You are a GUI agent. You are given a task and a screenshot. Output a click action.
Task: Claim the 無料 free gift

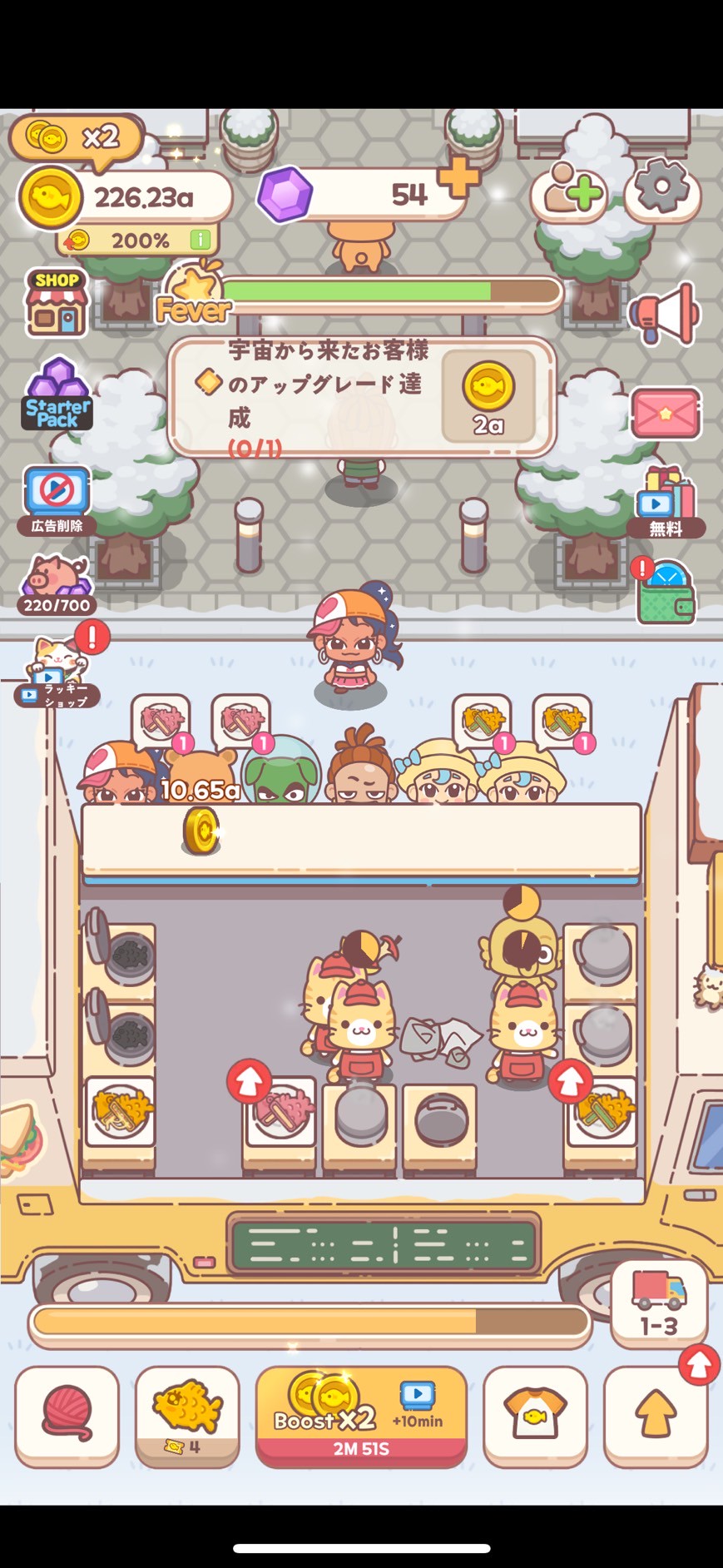coord(666,502)
